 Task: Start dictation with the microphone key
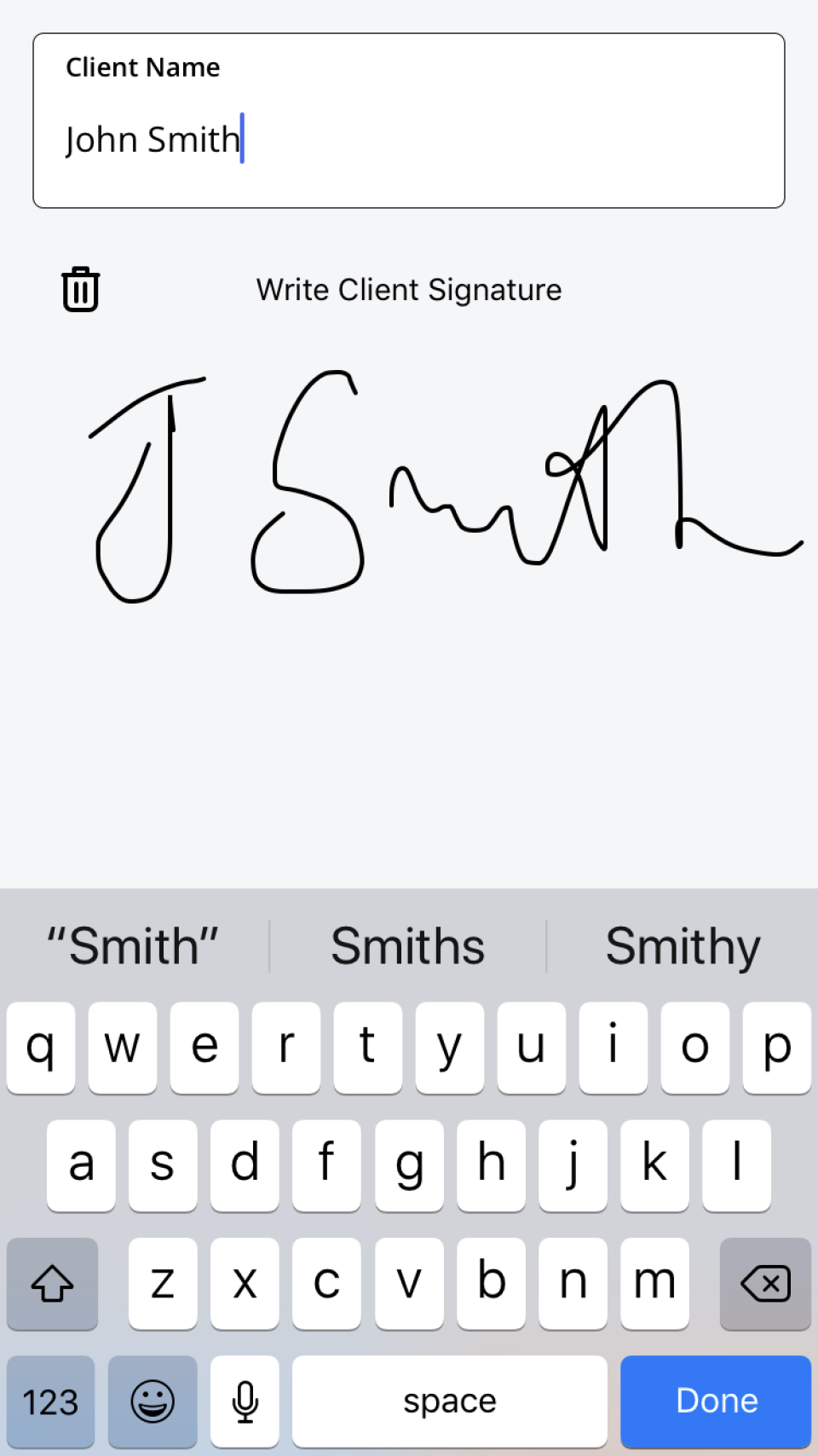pos(245,1401)
